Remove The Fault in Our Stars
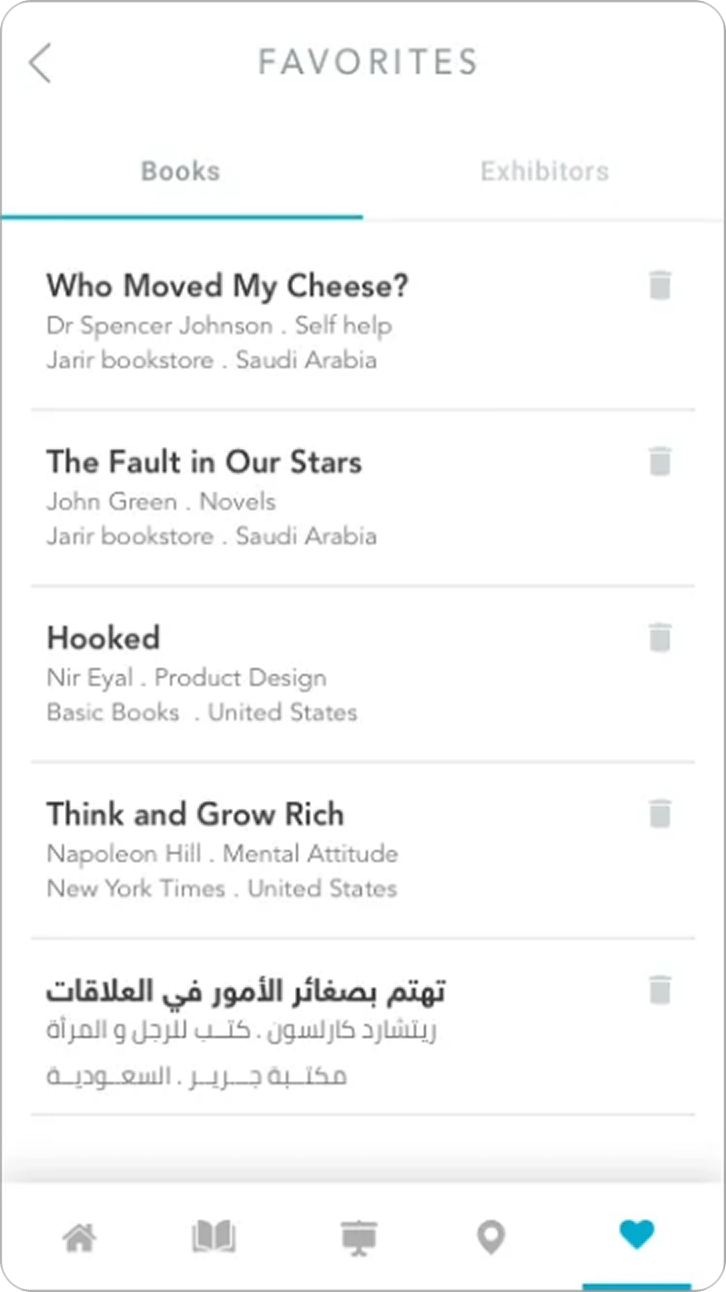This screenshot has width=726, height=1292. coord(659,462)
